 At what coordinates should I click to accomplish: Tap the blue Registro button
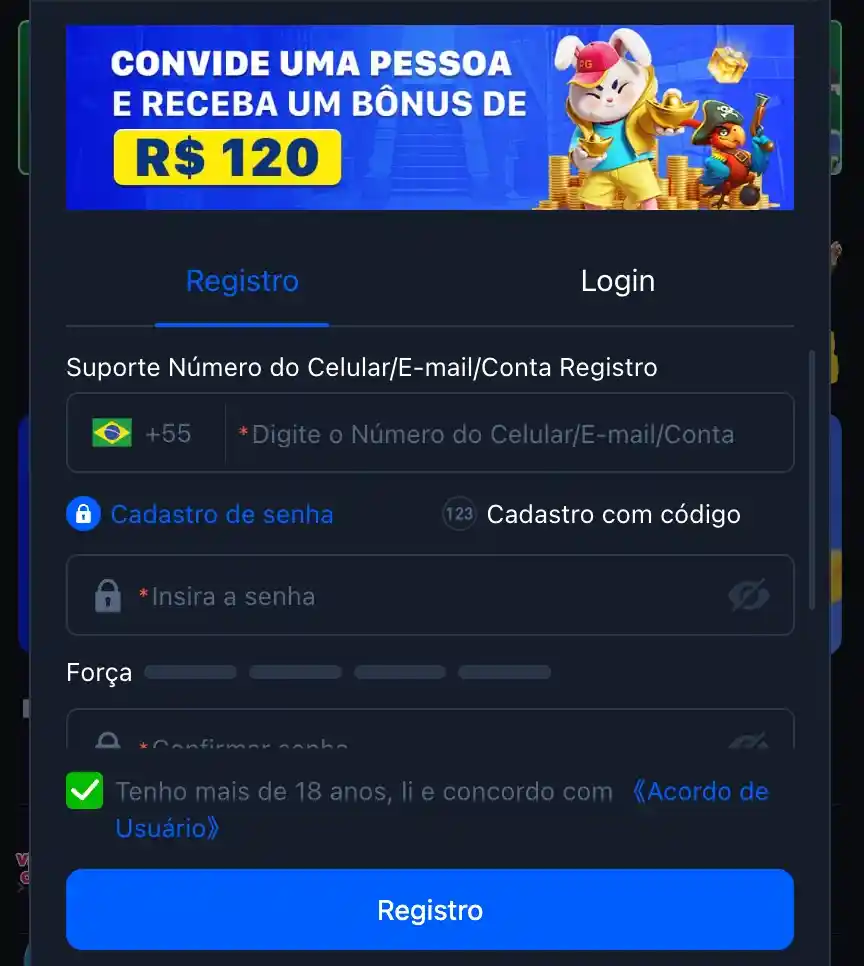[430, 909]
